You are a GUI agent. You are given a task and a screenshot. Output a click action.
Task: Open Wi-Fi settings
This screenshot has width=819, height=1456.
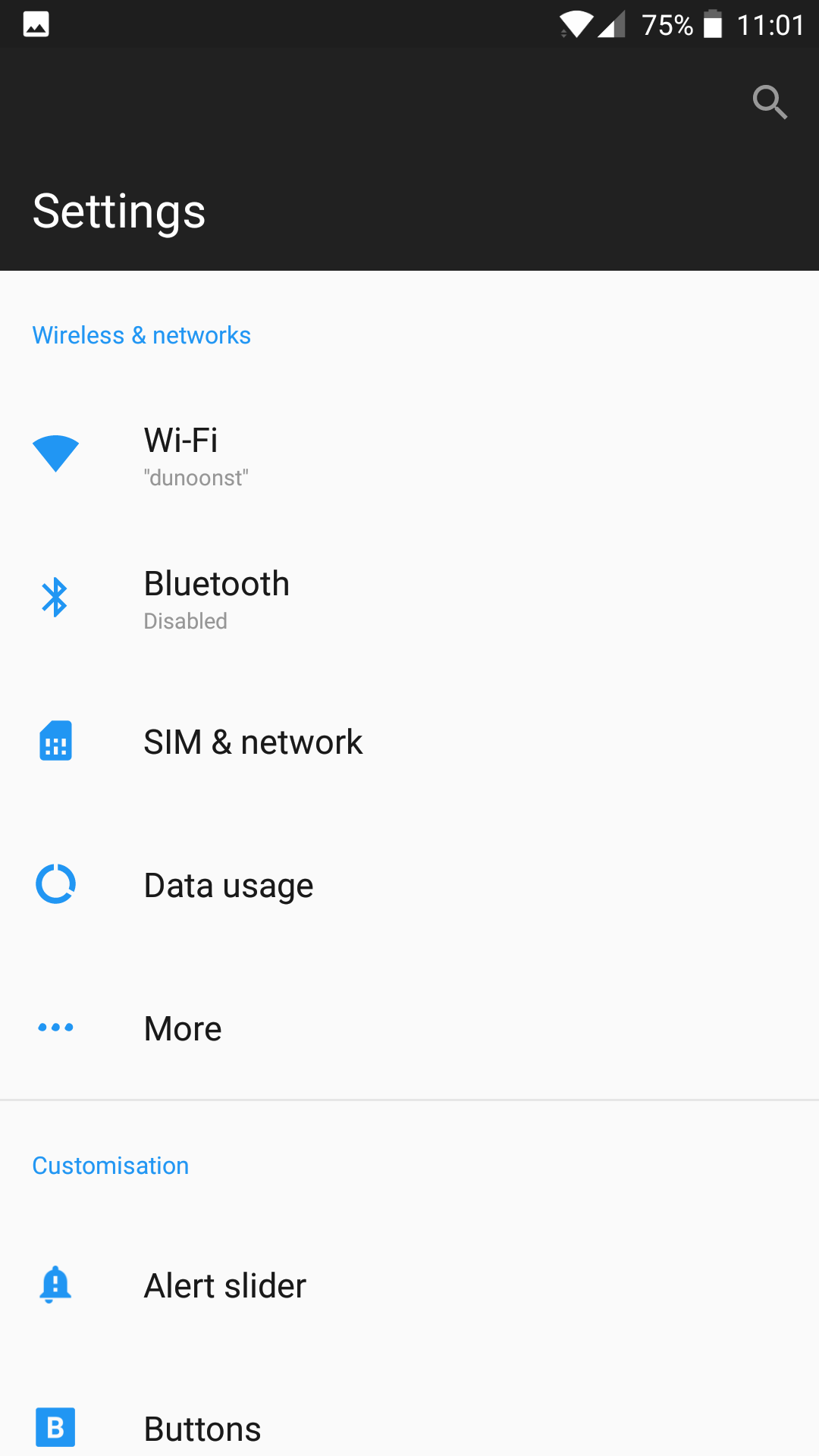(409, 454)
